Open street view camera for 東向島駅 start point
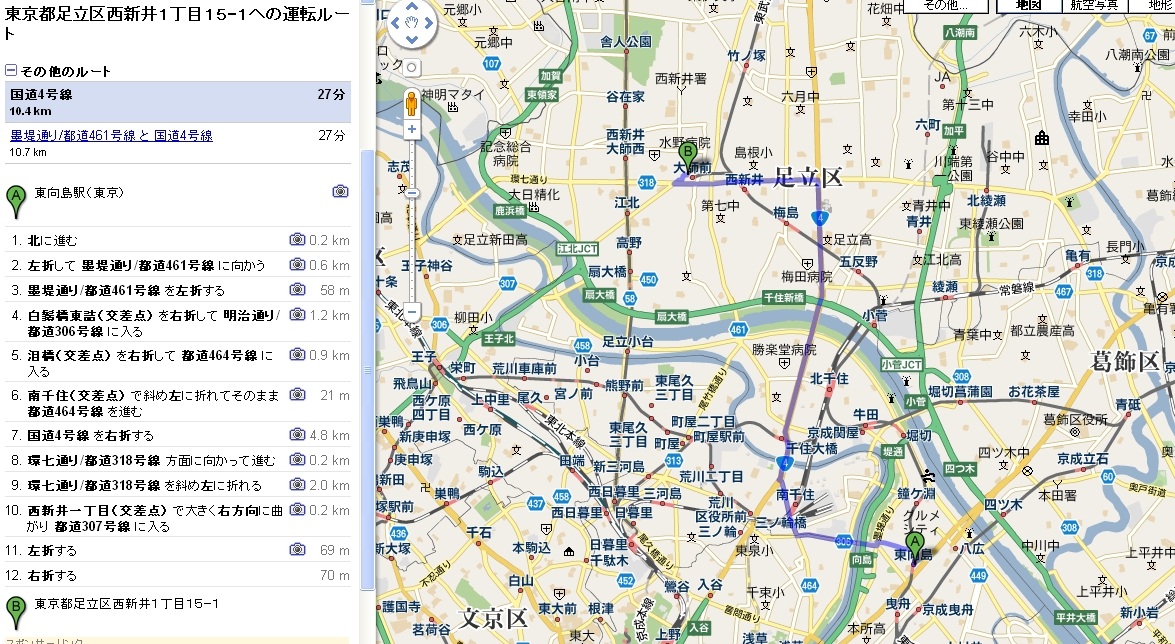The image size is (1175, 644). click(341, 191)
